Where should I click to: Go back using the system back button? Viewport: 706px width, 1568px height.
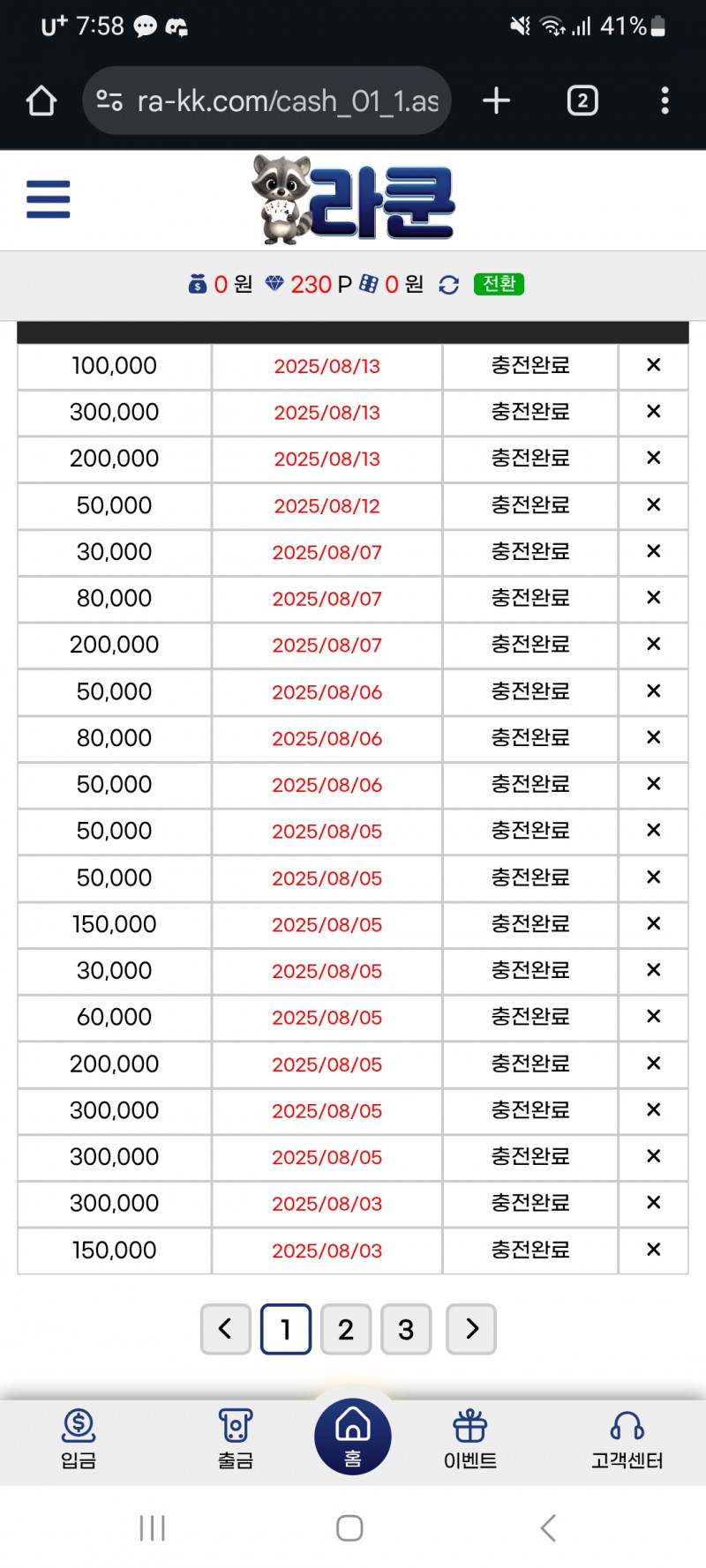(547, 1527)
